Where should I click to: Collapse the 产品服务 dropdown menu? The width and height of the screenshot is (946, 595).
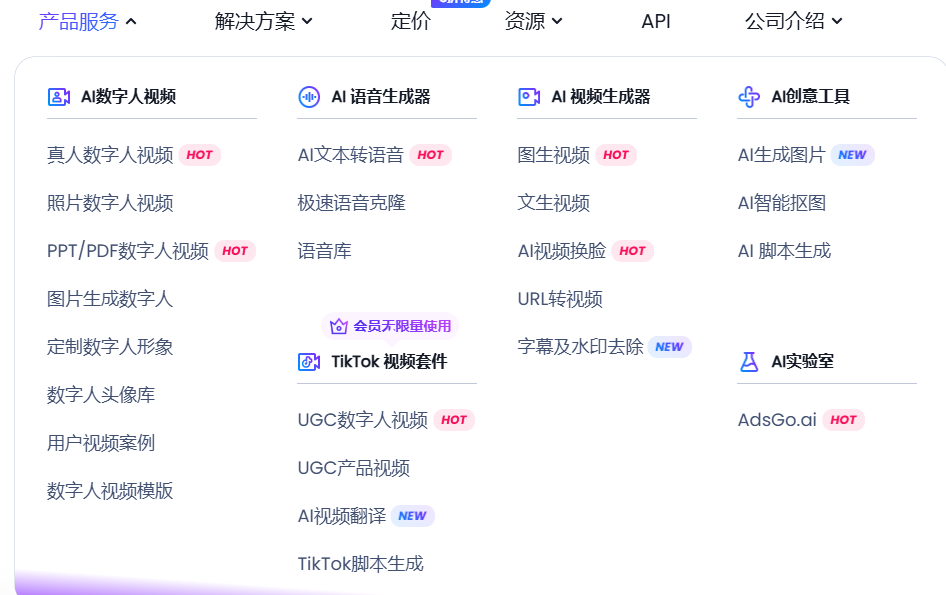87,21
